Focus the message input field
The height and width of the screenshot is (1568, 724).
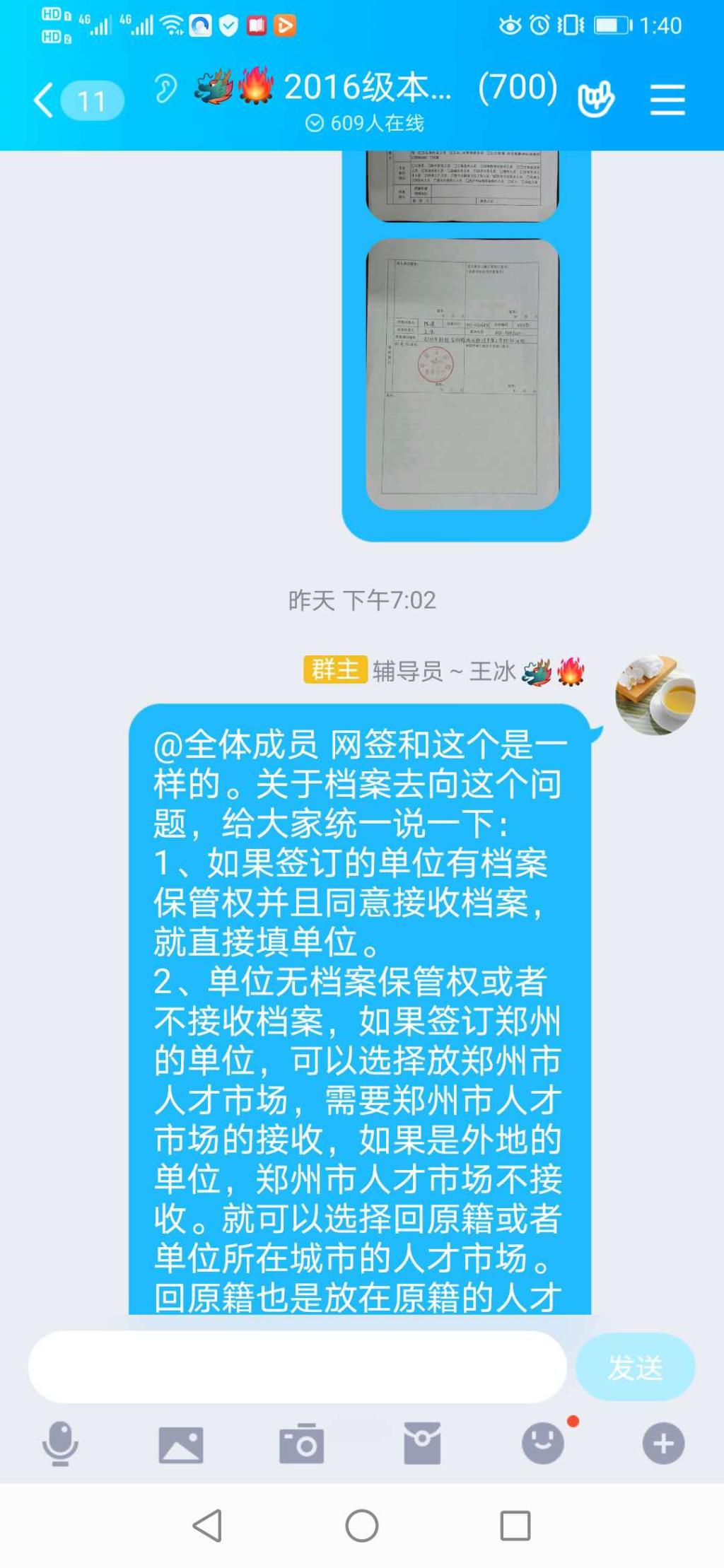tap(297, 1367)
